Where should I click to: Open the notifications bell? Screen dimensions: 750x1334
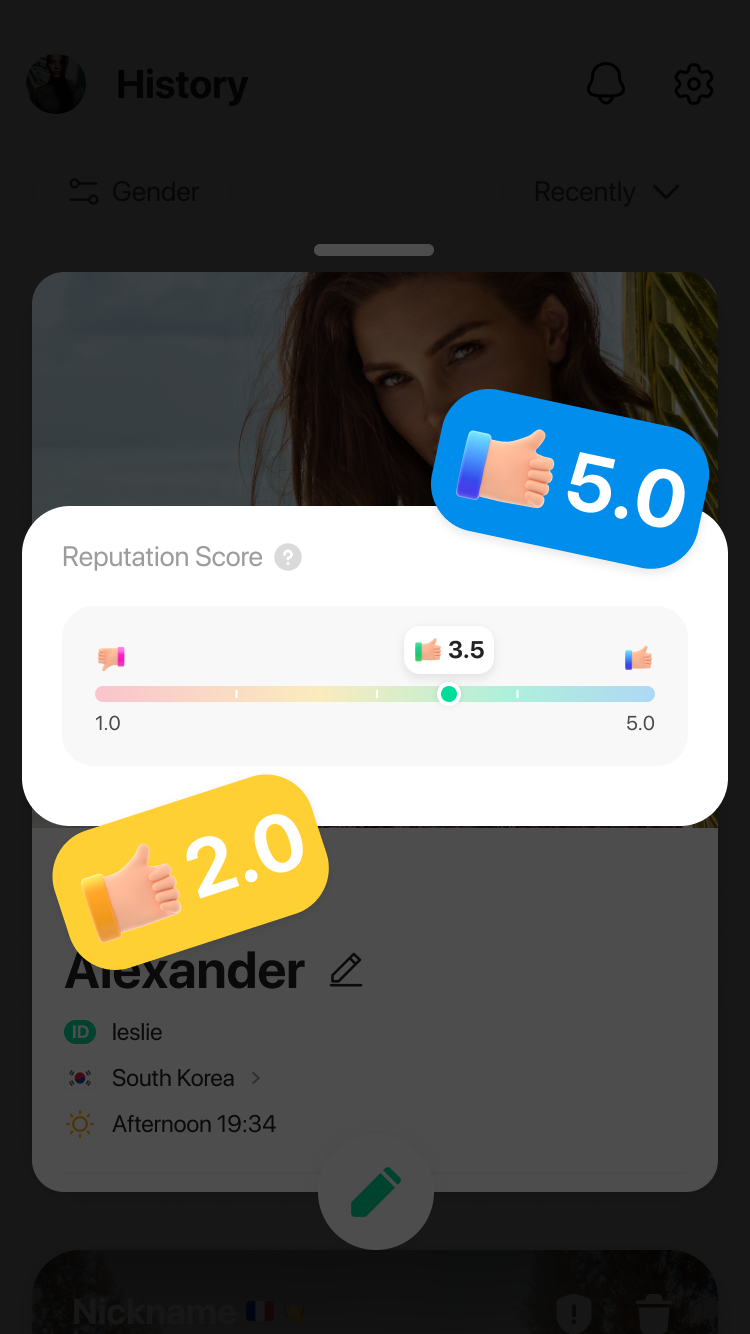pyautogui.click(x=605, y=84)
